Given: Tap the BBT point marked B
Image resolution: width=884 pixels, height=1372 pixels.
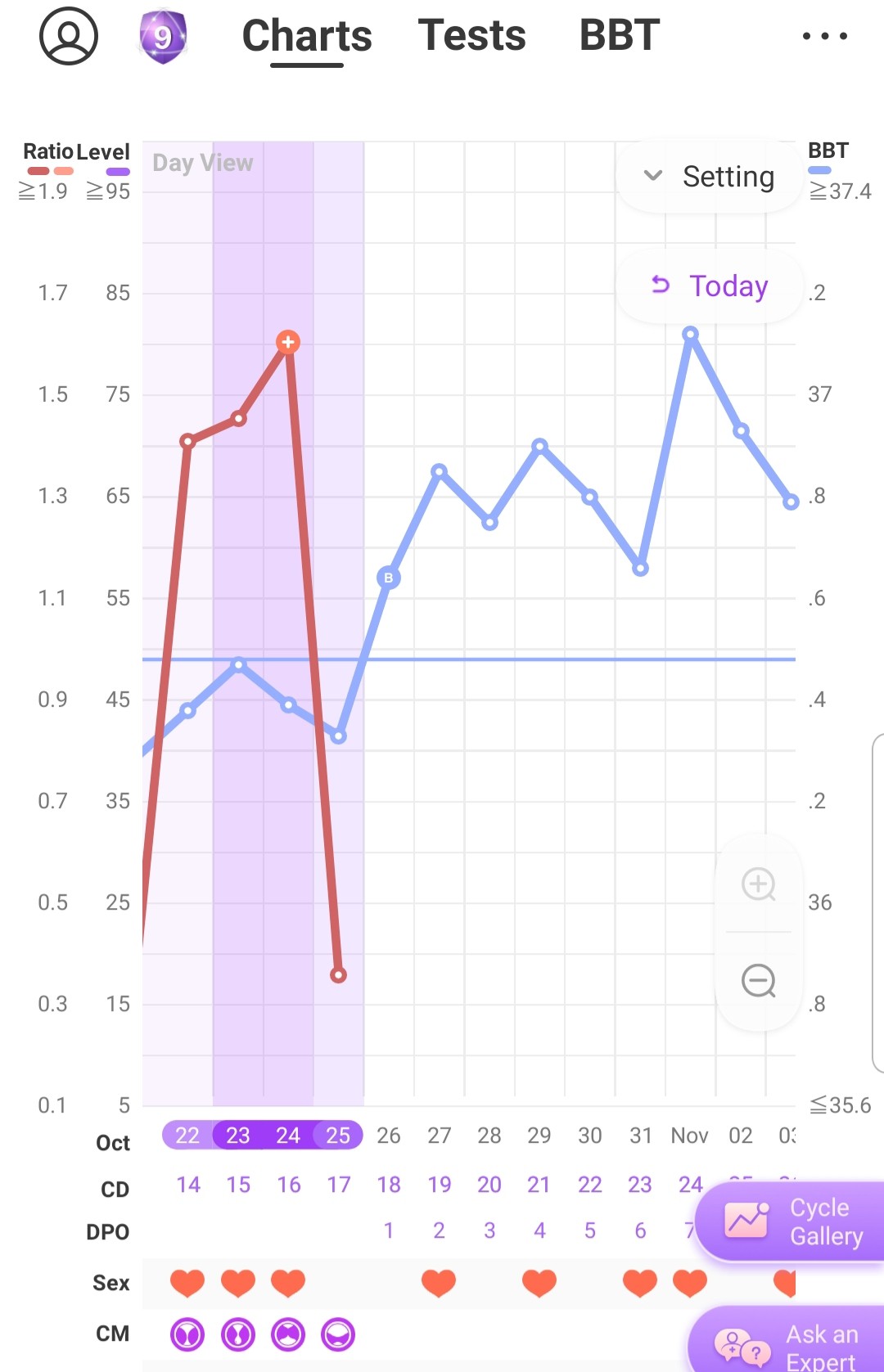Looking at the screenshot, I should click(389, 578).
